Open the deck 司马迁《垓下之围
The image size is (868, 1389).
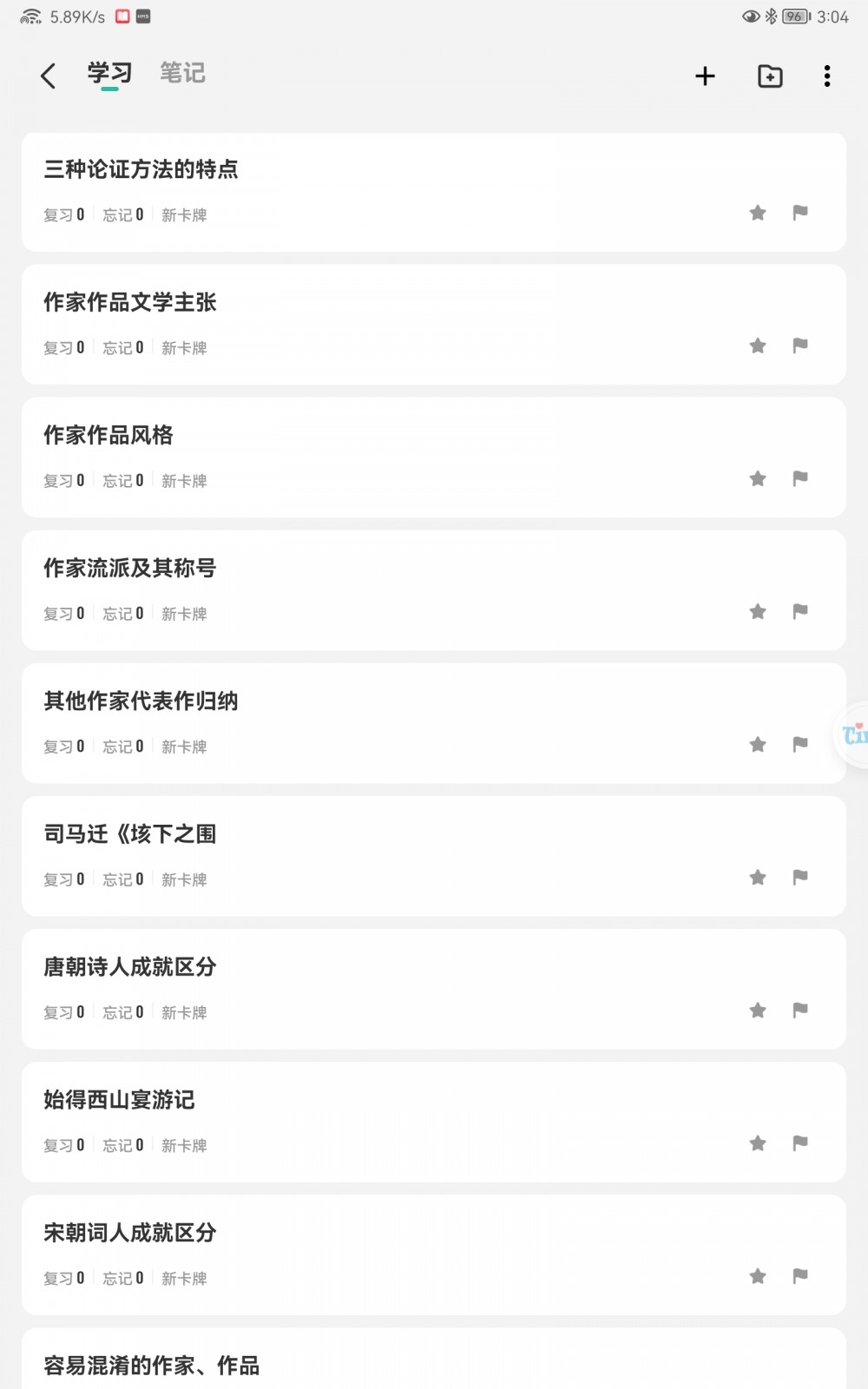pyautogui.click(x=434, y=856)
